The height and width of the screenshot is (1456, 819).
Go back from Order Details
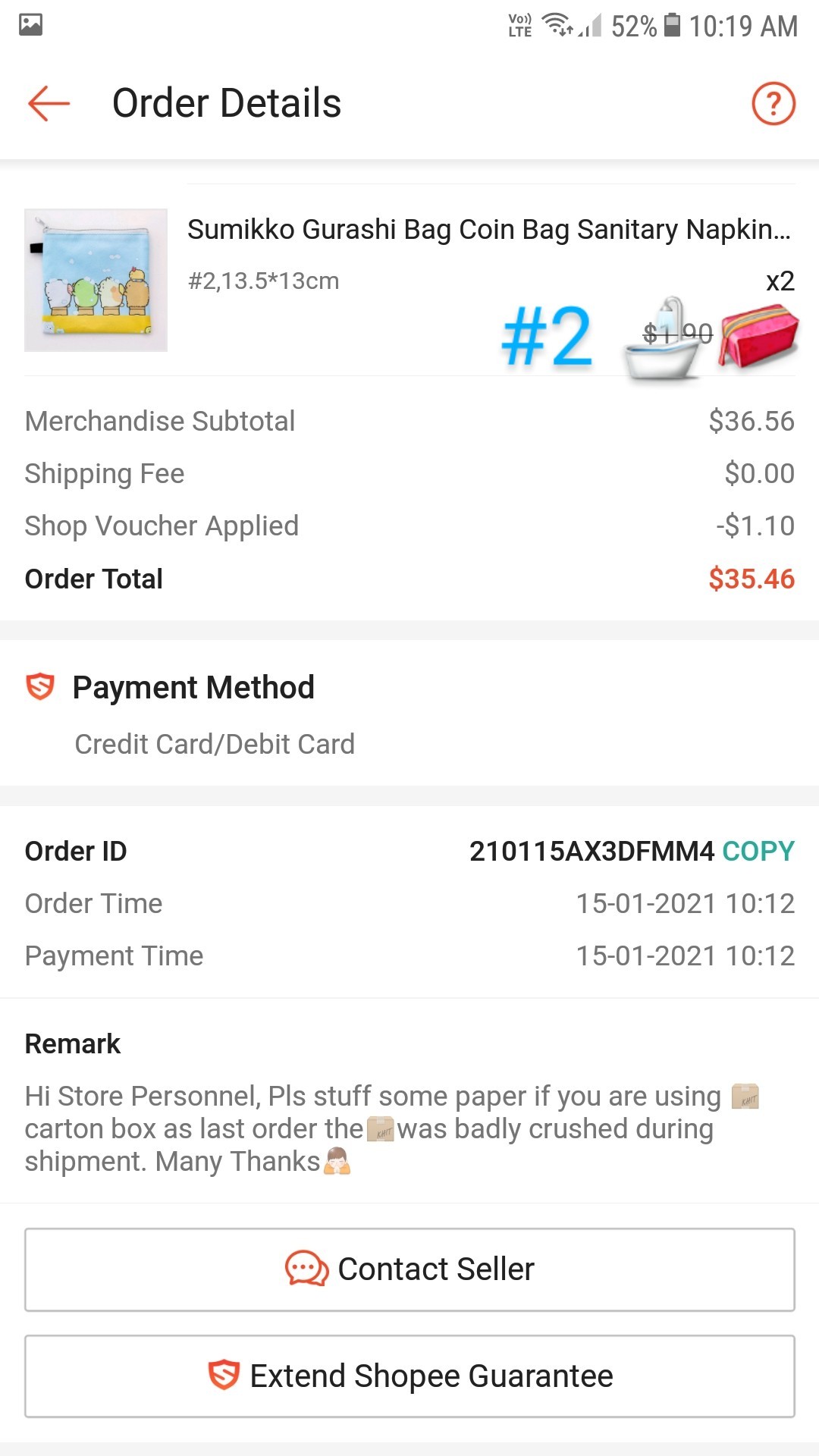(x=49, y=103)
